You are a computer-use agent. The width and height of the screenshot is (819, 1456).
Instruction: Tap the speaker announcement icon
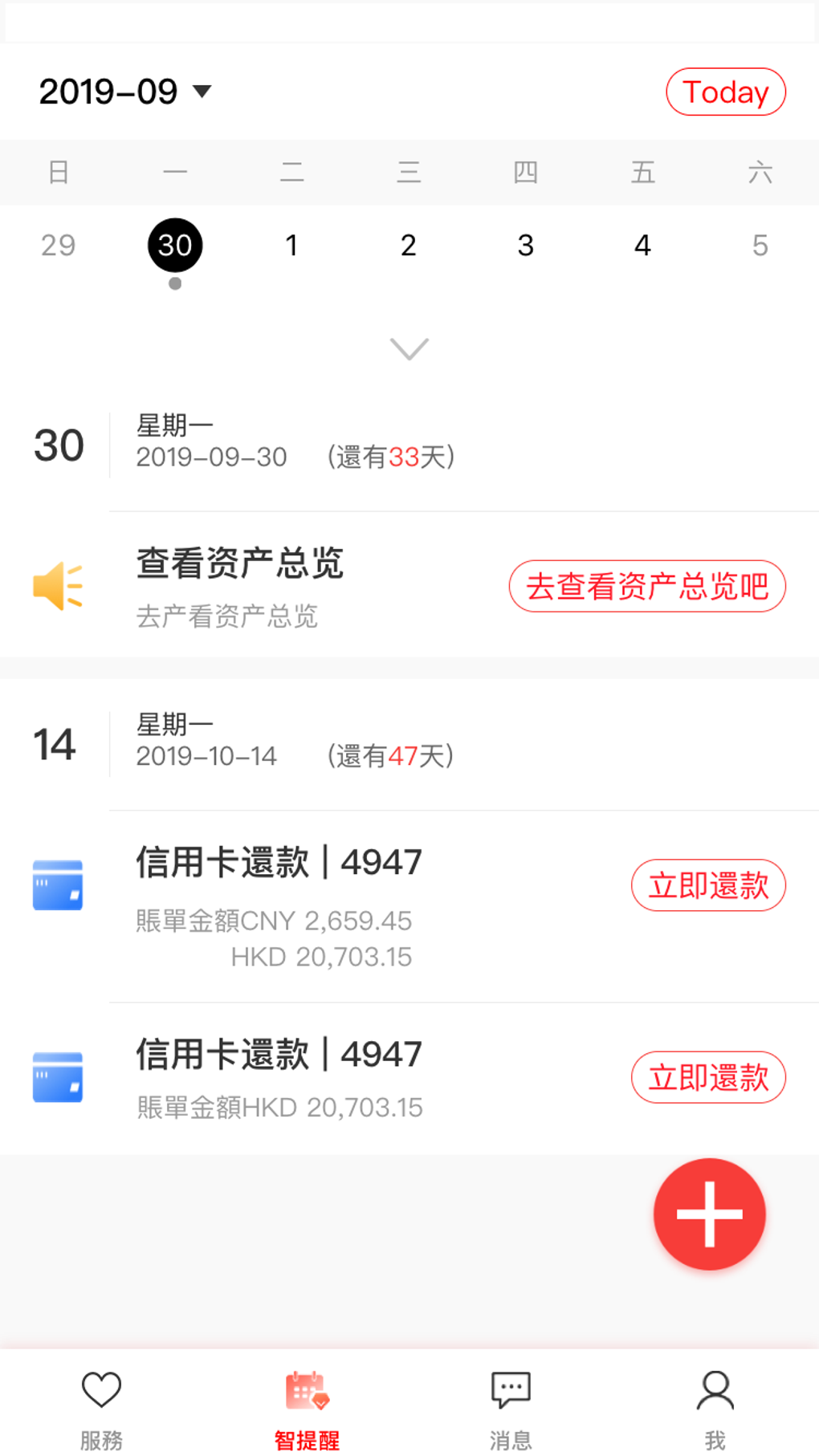[x=57, y=585]
